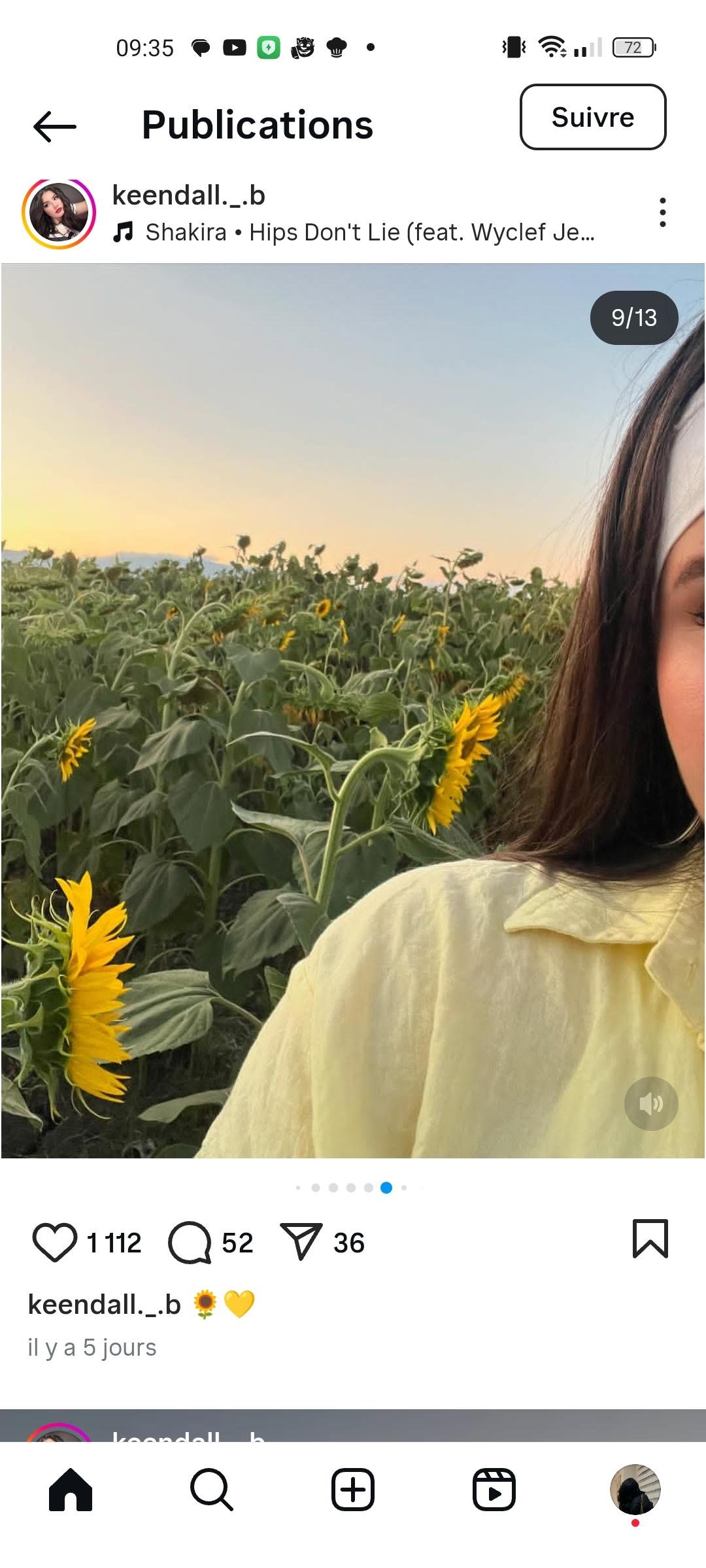The image size is (706, 1568).
Task: Switch to the Home tab
Action: pyautogui.click(x=71, y=1490)
